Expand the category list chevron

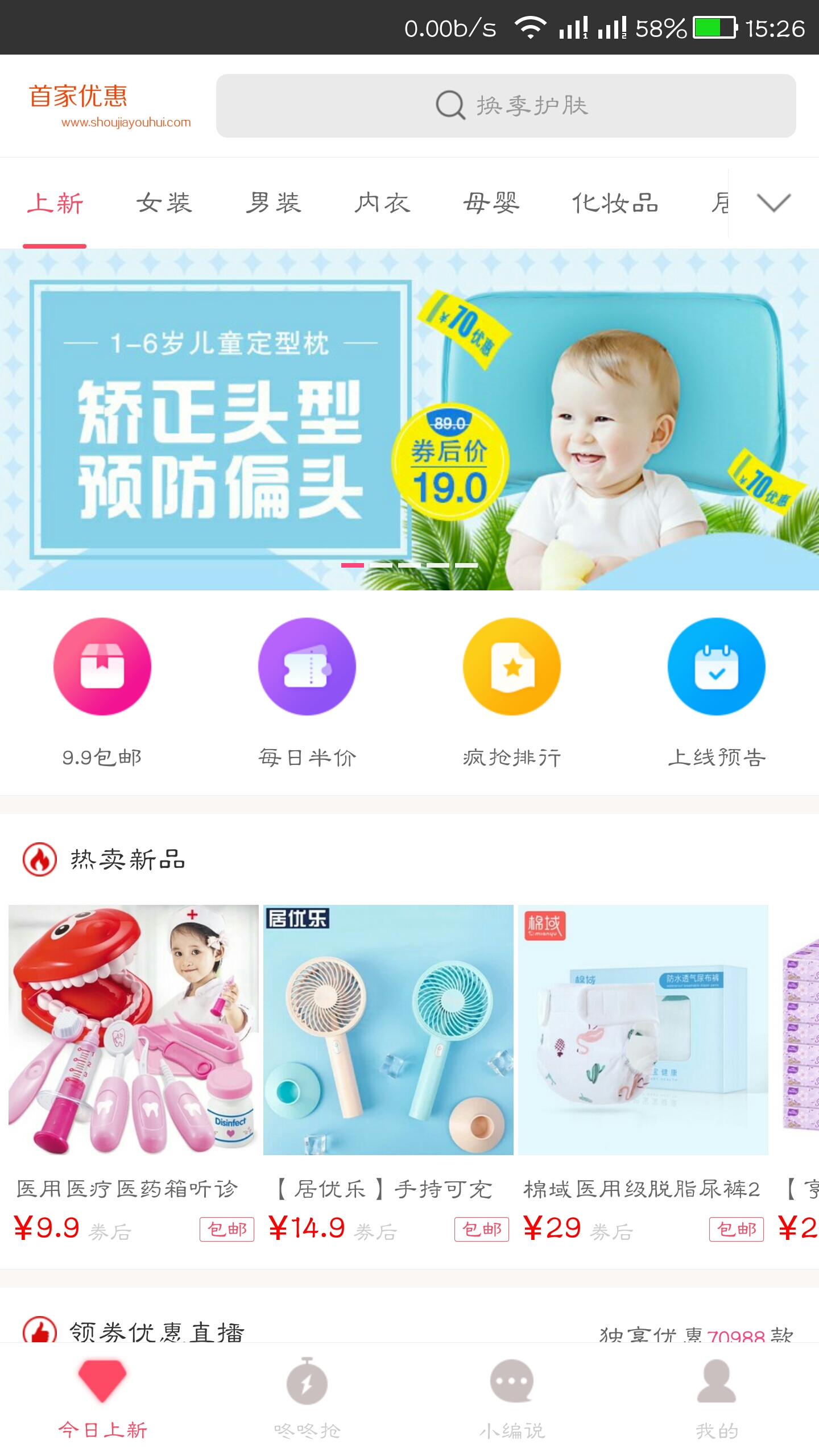tap(773, 203)
